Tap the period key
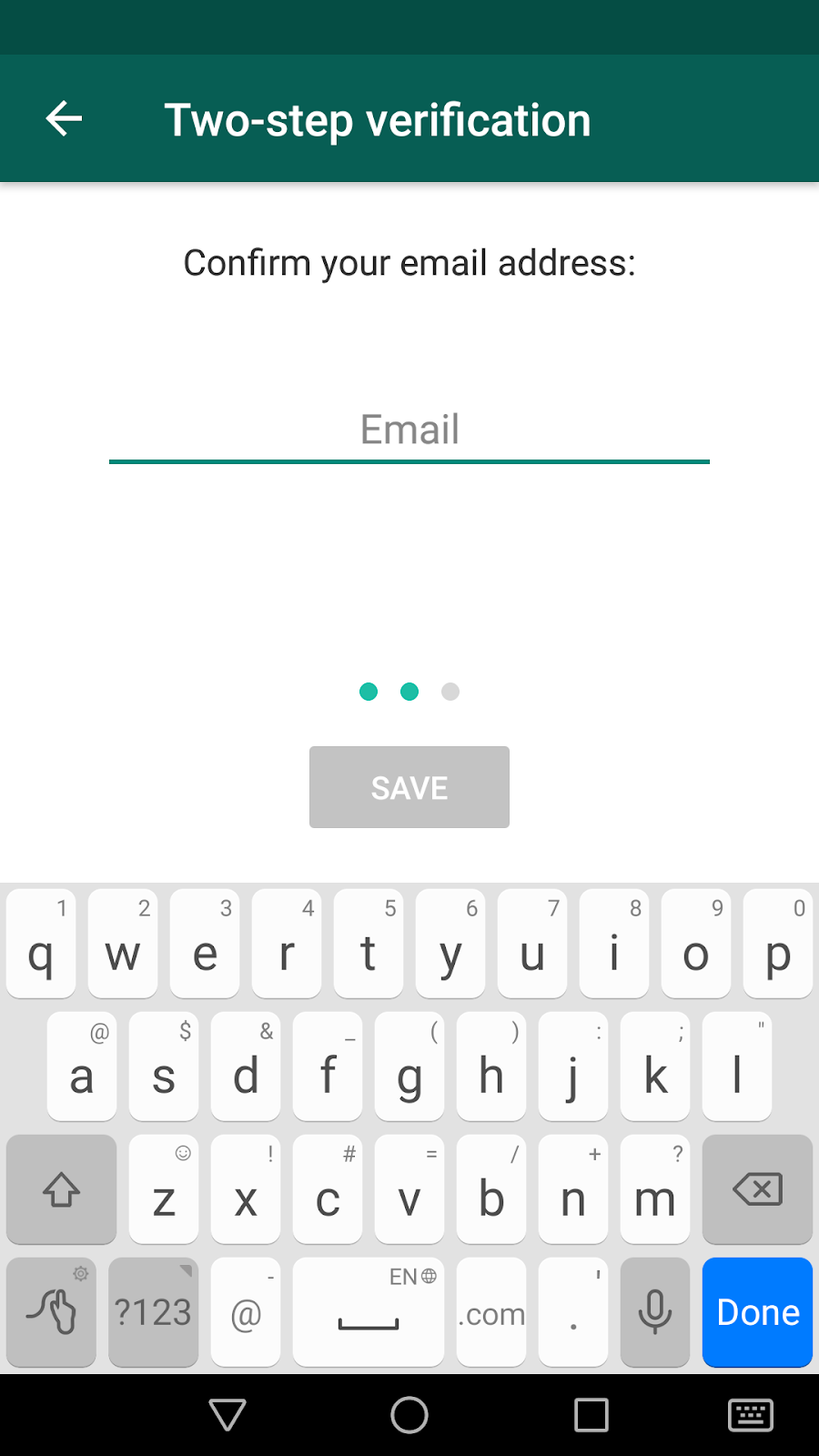This screenshot has height=1456, width=819. pos(572,1312)
